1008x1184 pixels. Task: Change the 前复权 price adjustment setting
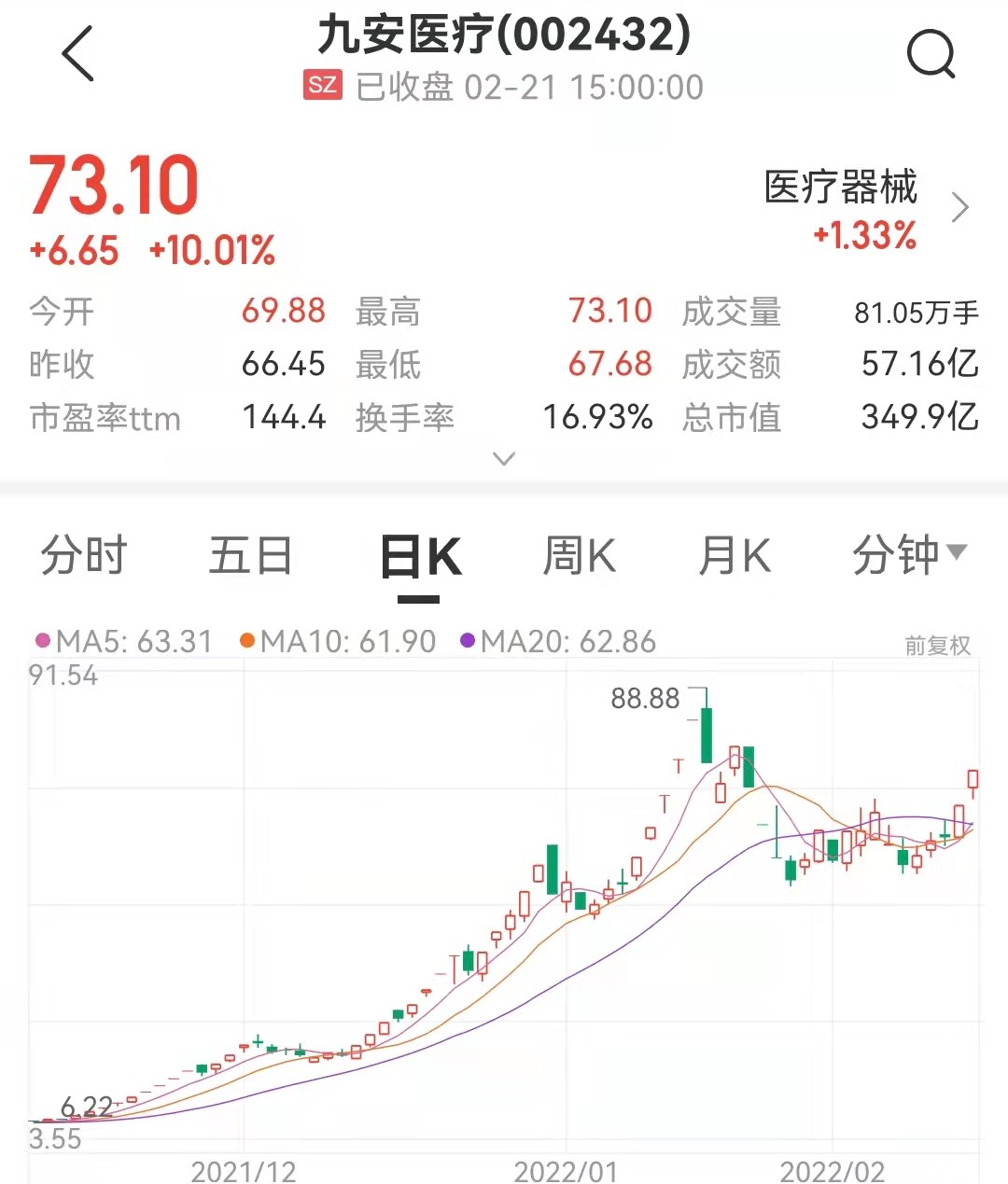click(937, 646)
